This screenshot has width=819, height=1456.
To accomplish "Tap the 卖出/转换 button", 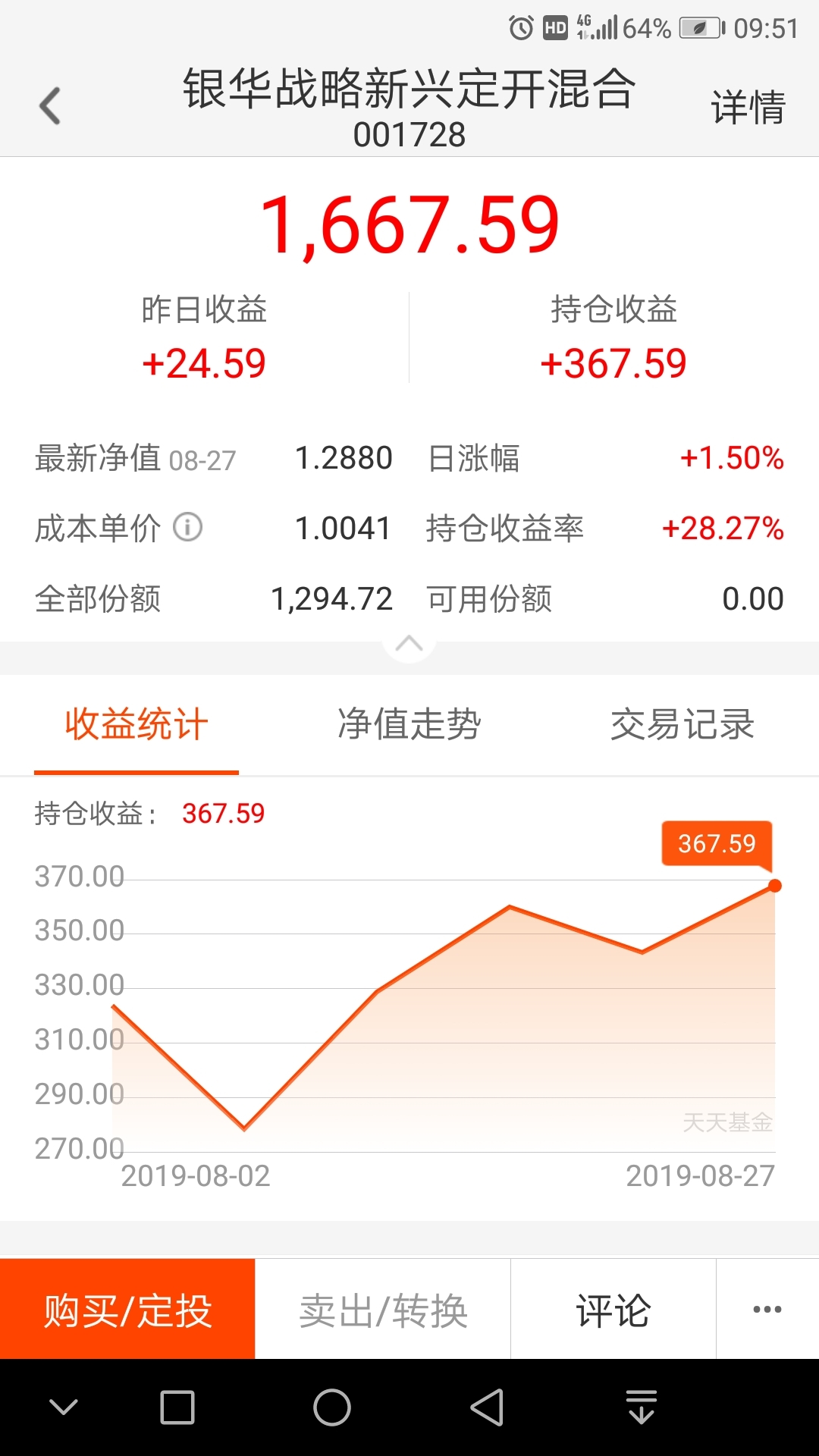I will pos(383,1309).
